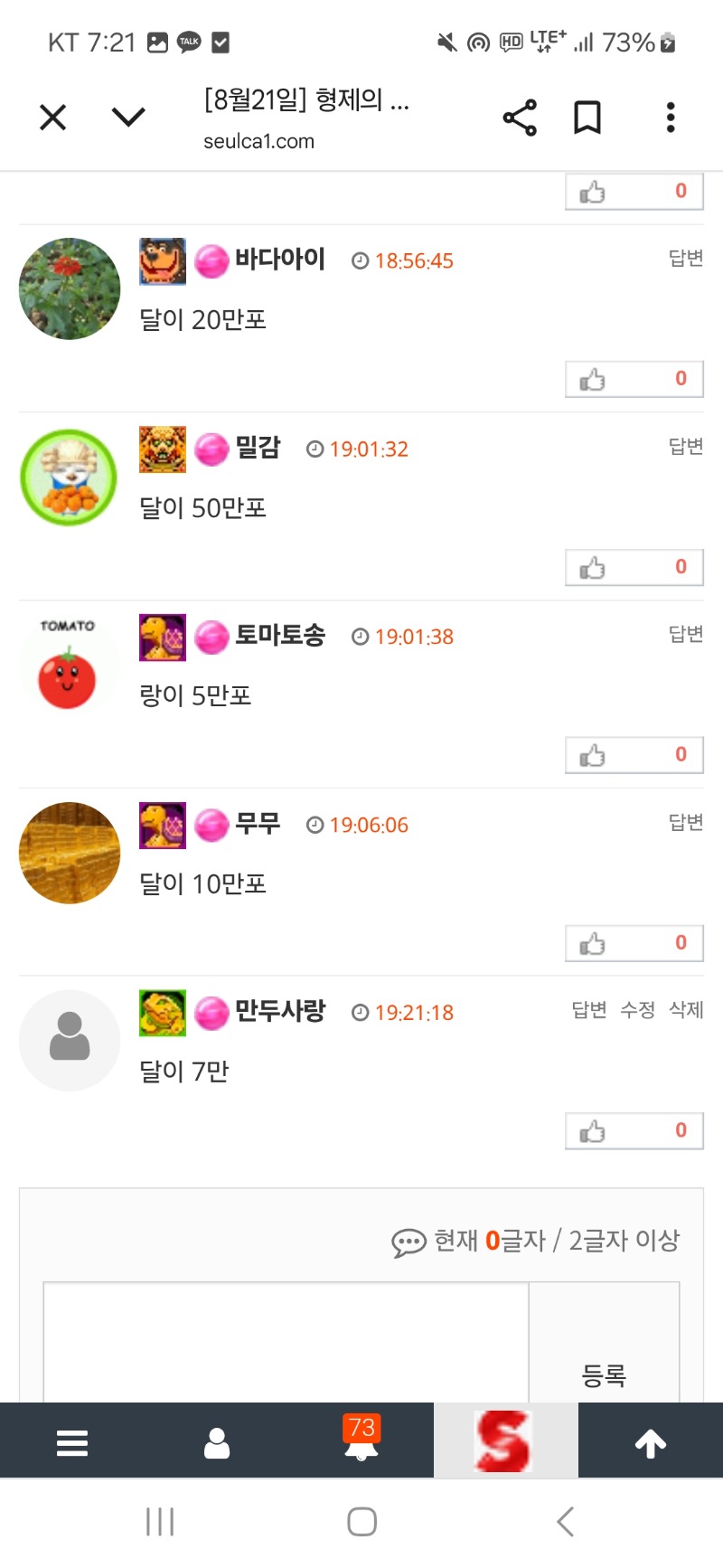Expand the browser dropdown chevron
The width and height of the screenshot is (723, 1568).
coord(128,117)
